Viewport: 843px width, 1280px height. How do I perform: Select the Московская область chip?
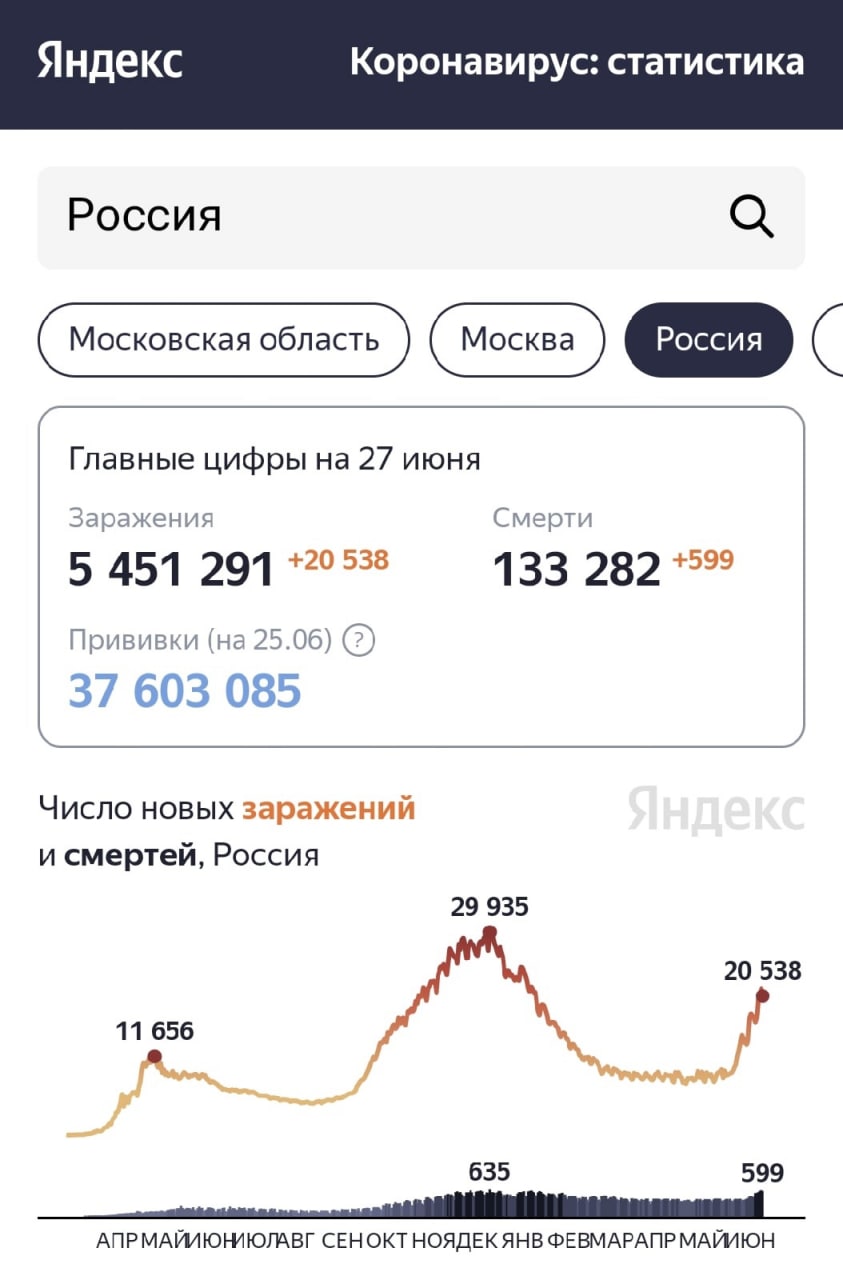click(x=224, y=340)
